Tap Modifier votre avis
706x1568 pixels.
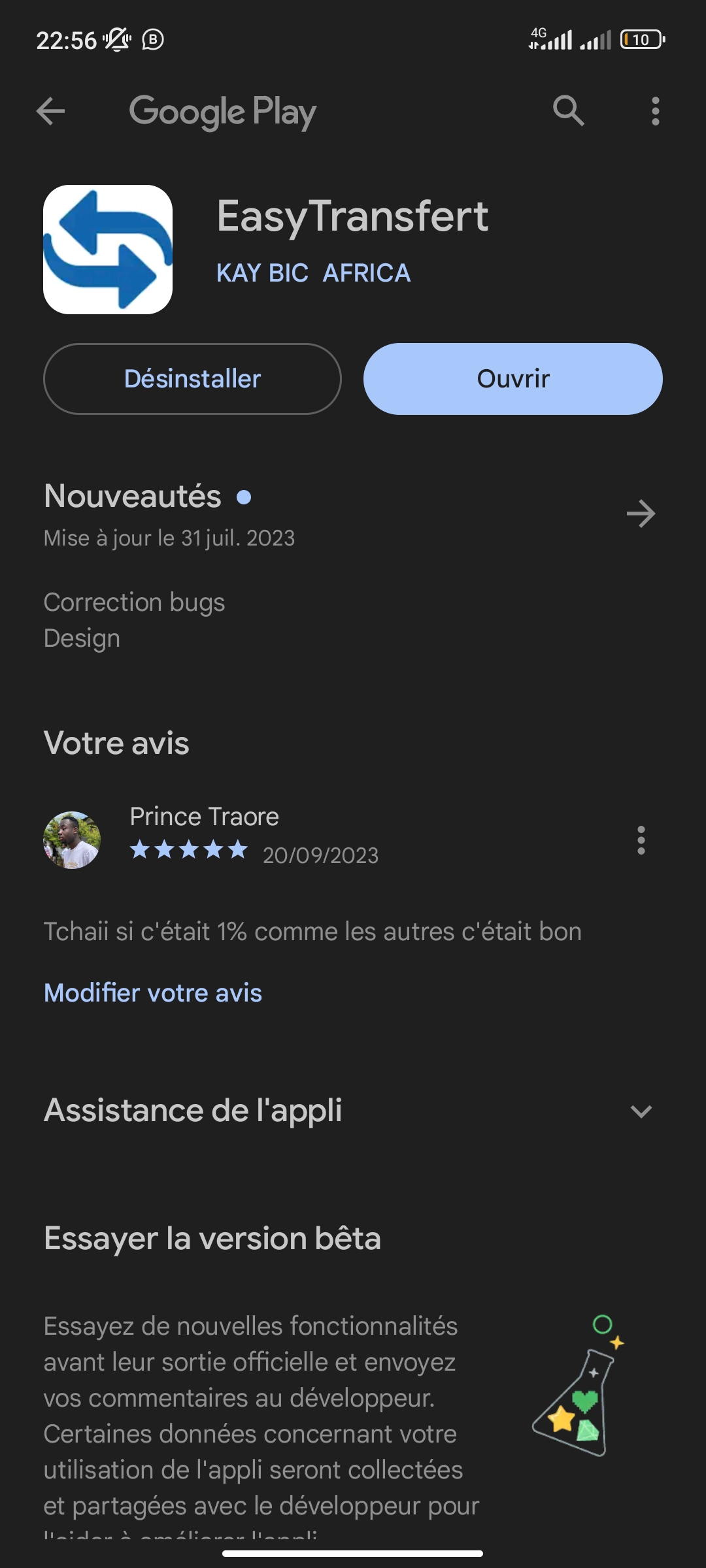click(x=153, y=993)
